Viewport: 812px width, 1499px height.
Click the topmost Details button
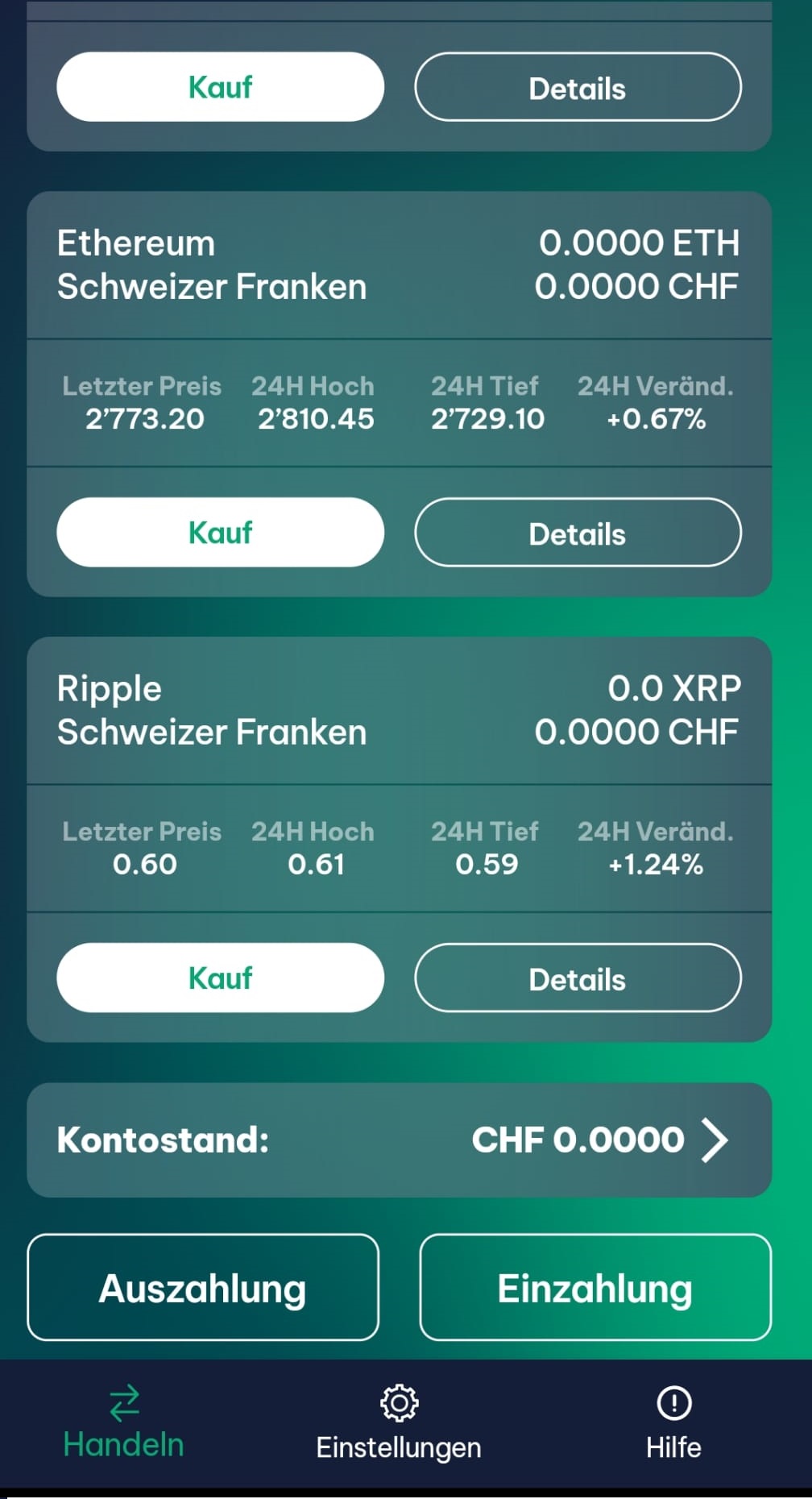578,86
